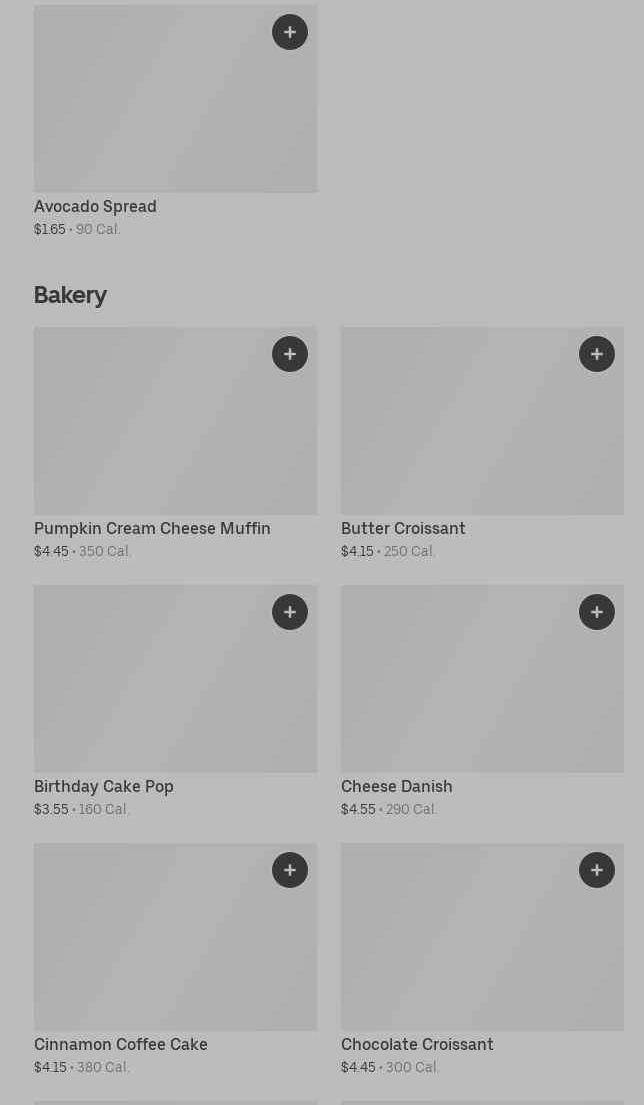
Task: View the Pumpkin Cream Cheese Muffin item
Action: click(175, 443)
